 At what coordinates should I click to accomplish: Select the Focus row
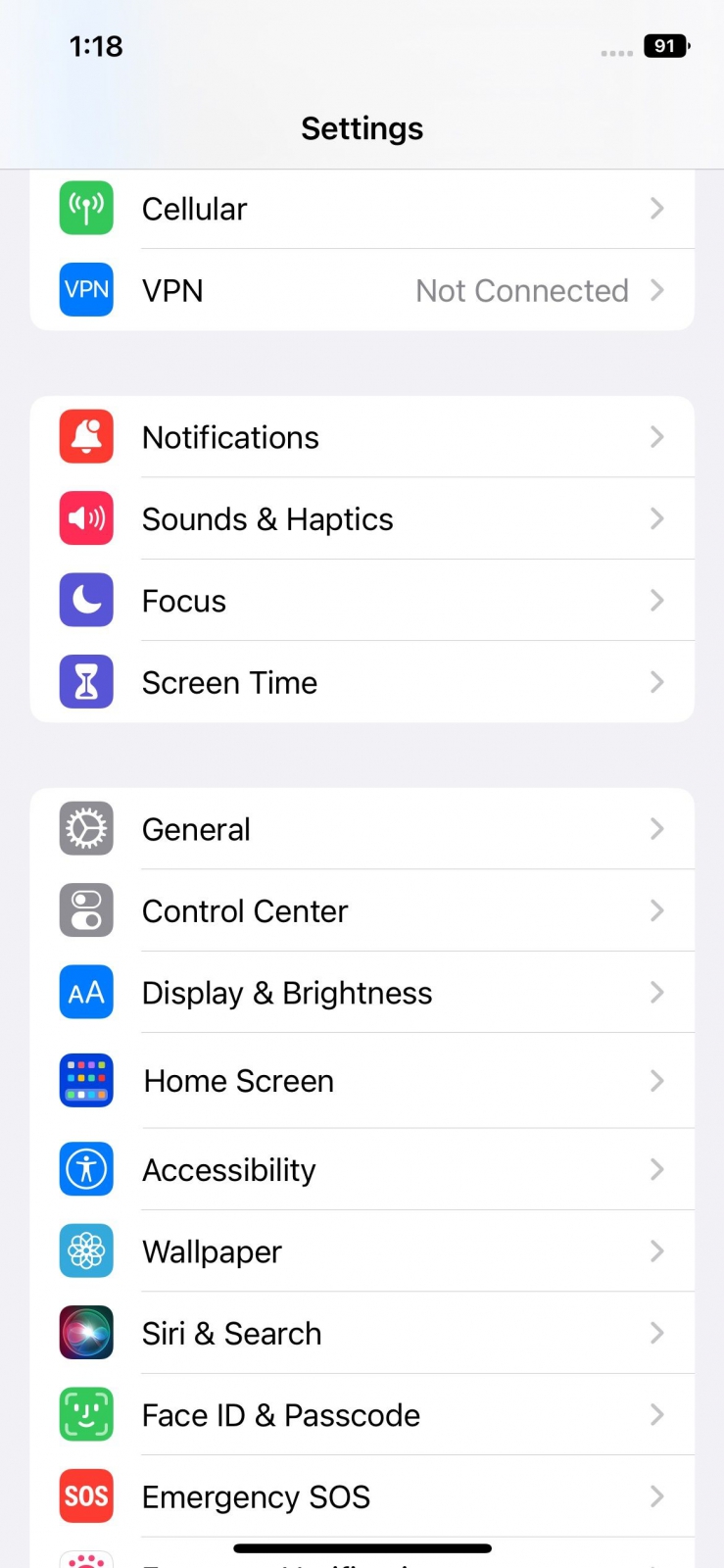tap(362, 600)
